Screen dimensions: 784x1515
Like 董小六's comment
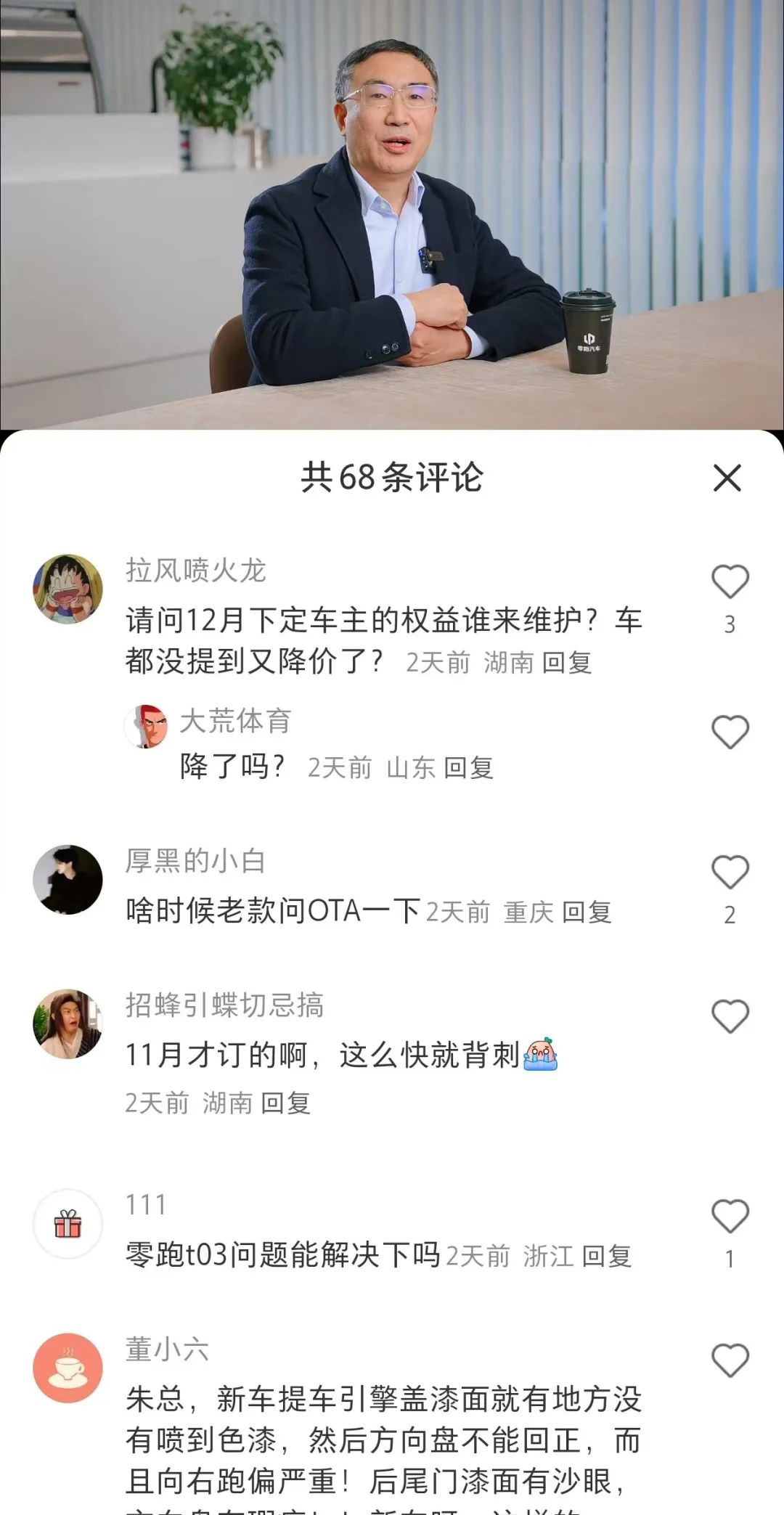(730, 1360)
